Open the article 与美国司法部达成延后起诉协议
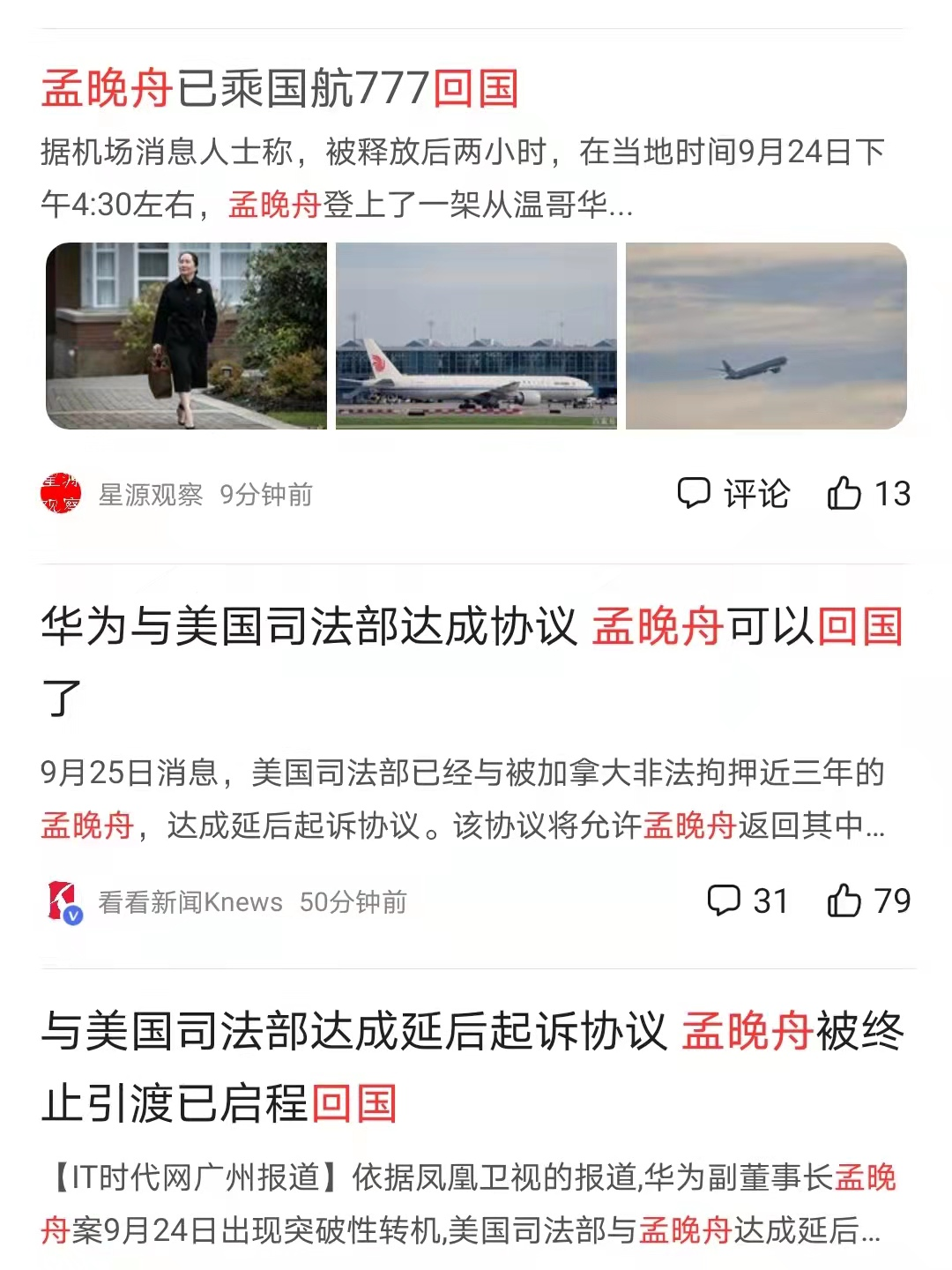This screenshot has width=952, height=1270. (x=472, y=1067)
